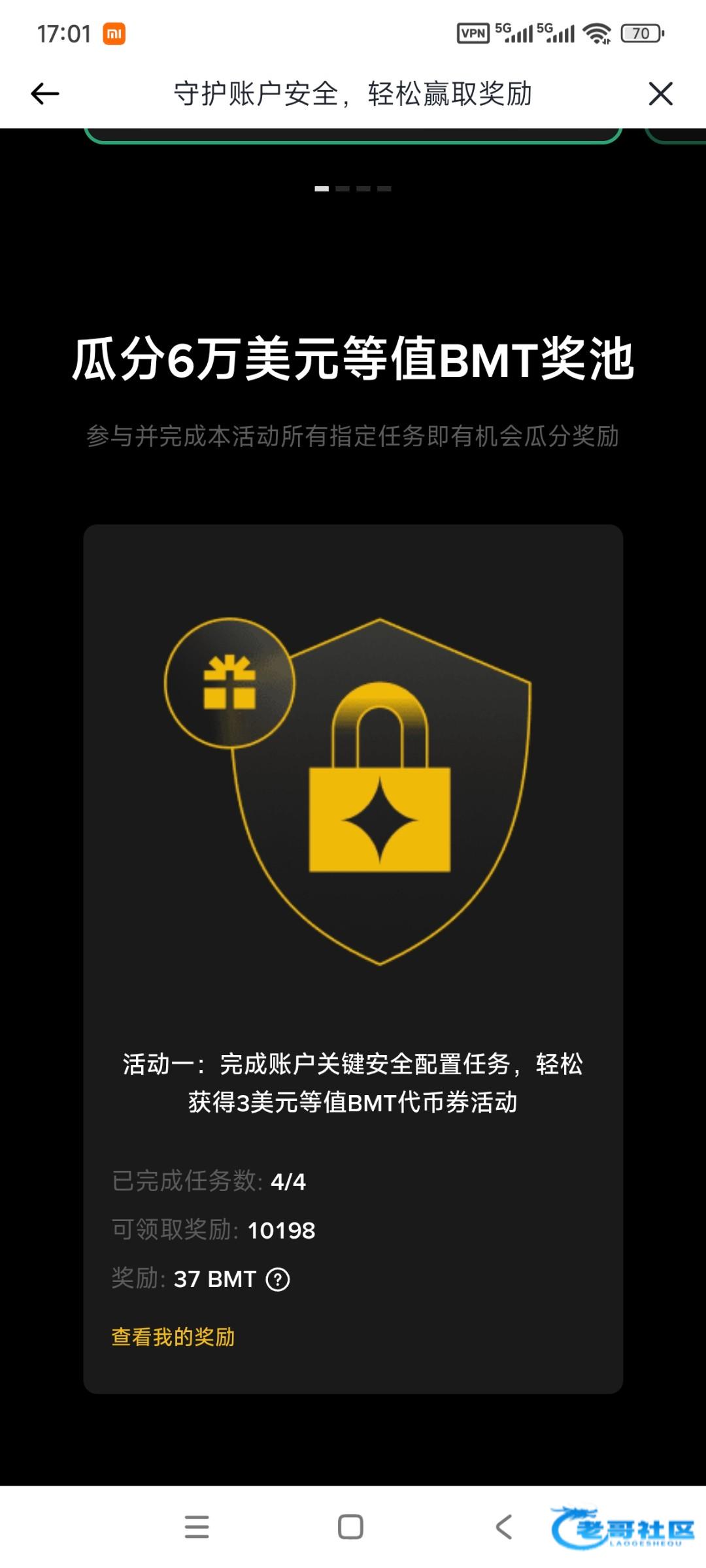Image resolution: width=706 pixels, height=1568 pixels.
Task: Open recent apps from navigation bar
Action: pyautogui.click(x=197, y=1527)
